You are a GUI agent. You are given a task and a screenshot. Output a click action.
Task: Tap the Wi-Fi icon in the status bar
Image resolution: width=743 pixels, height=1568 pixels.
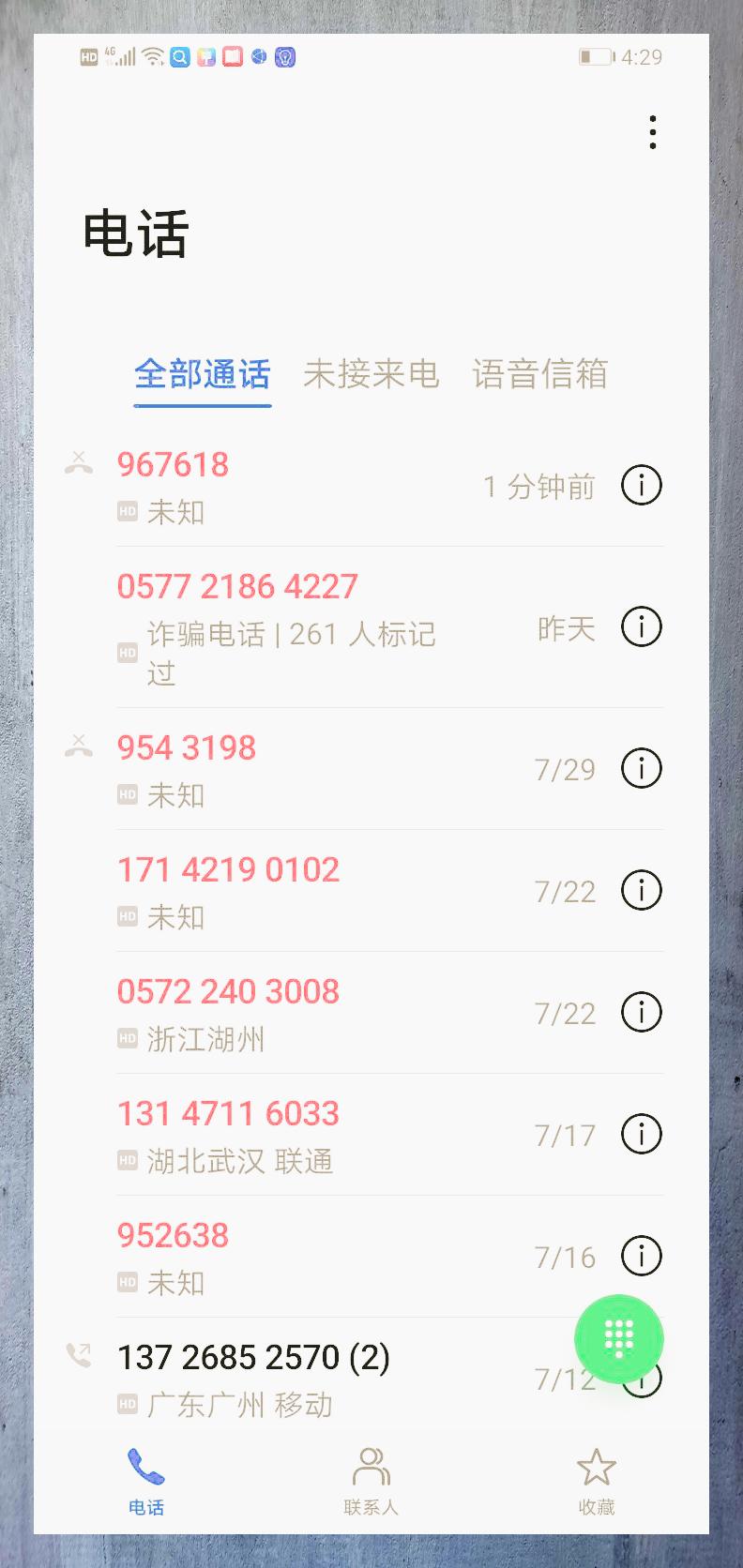(x=153, y=56)
